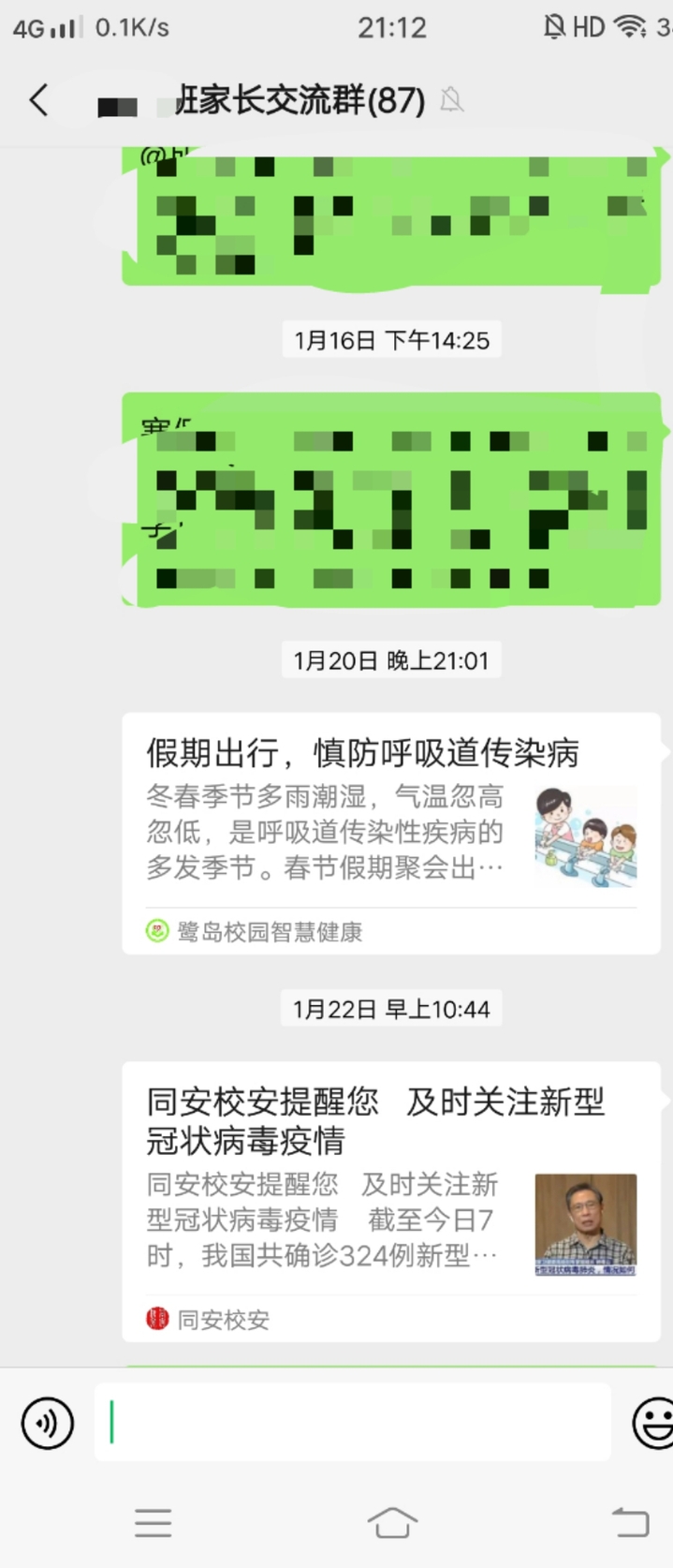
Task: Go back from the group chat
Action: coord(38,100)
